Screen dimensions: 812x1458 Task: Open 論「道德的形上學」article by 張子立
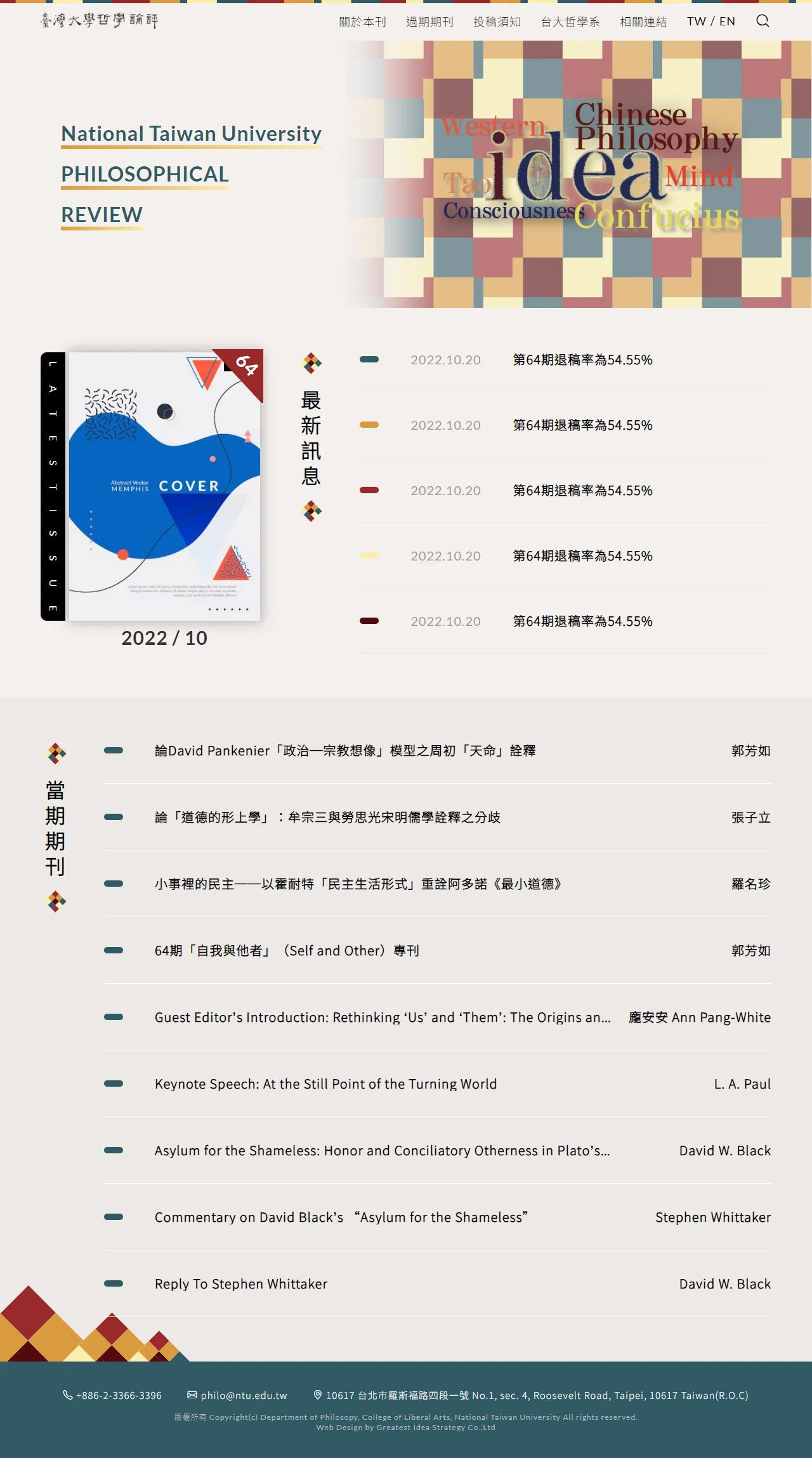click(327, 818)
